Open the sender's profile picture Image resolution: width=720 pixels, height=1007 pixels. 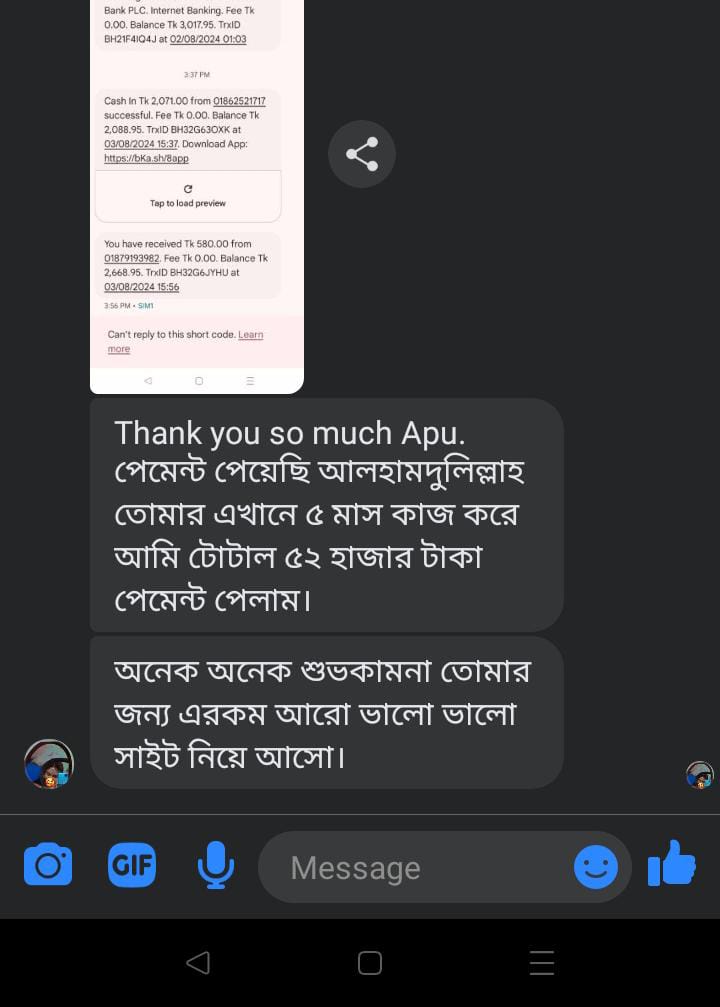pos(49,765)
